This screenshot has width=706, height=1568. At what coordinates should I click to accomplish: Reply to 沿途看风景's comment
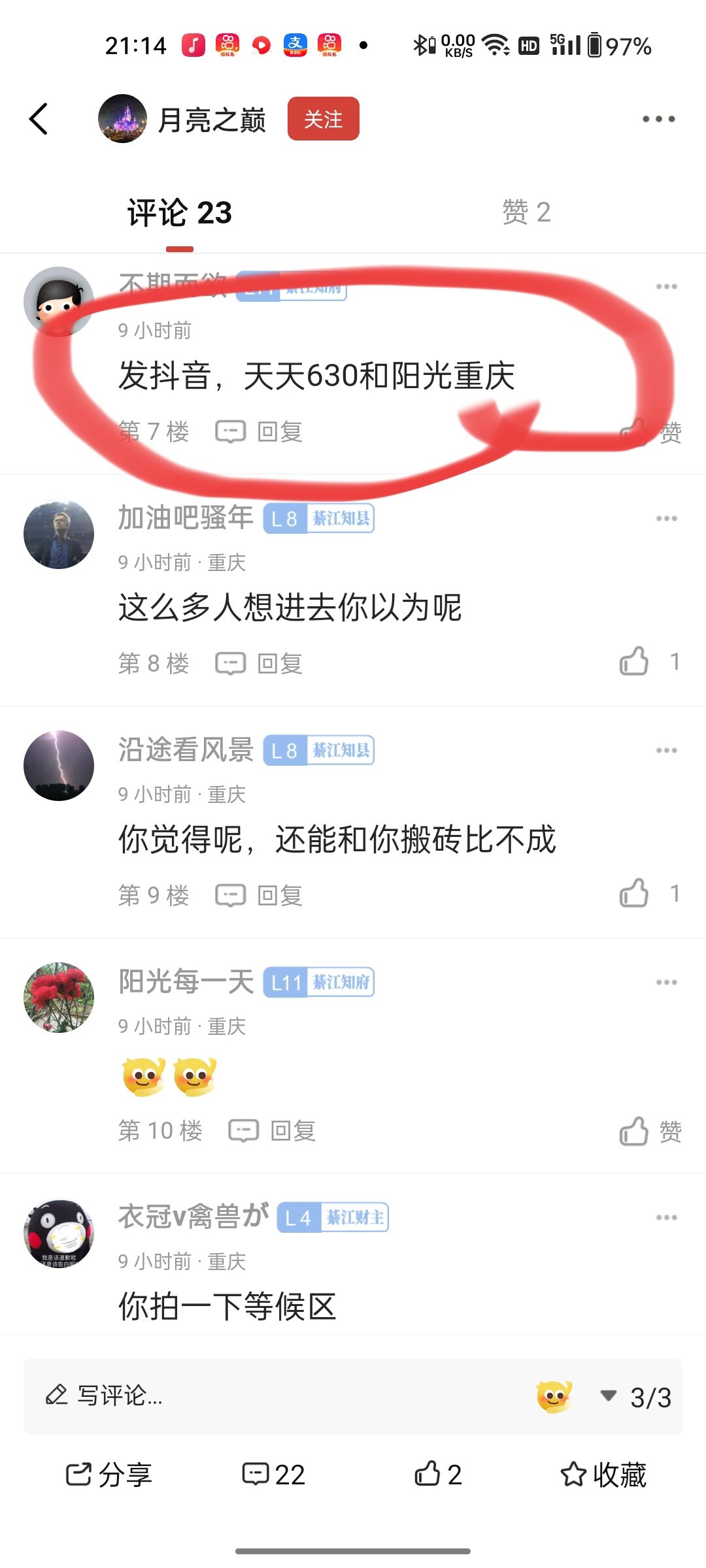point(260,896)
